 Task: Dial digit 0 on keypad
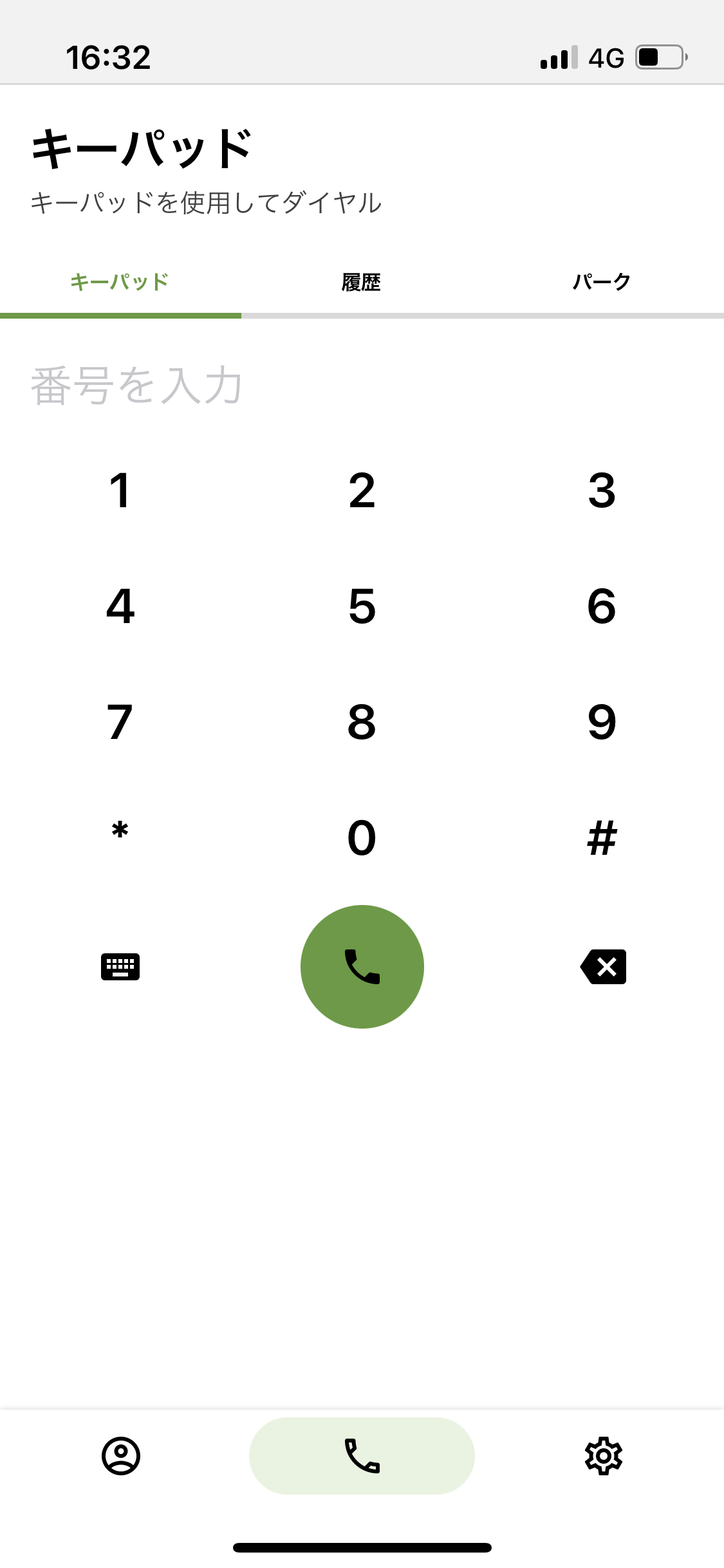tap(362, 838)
